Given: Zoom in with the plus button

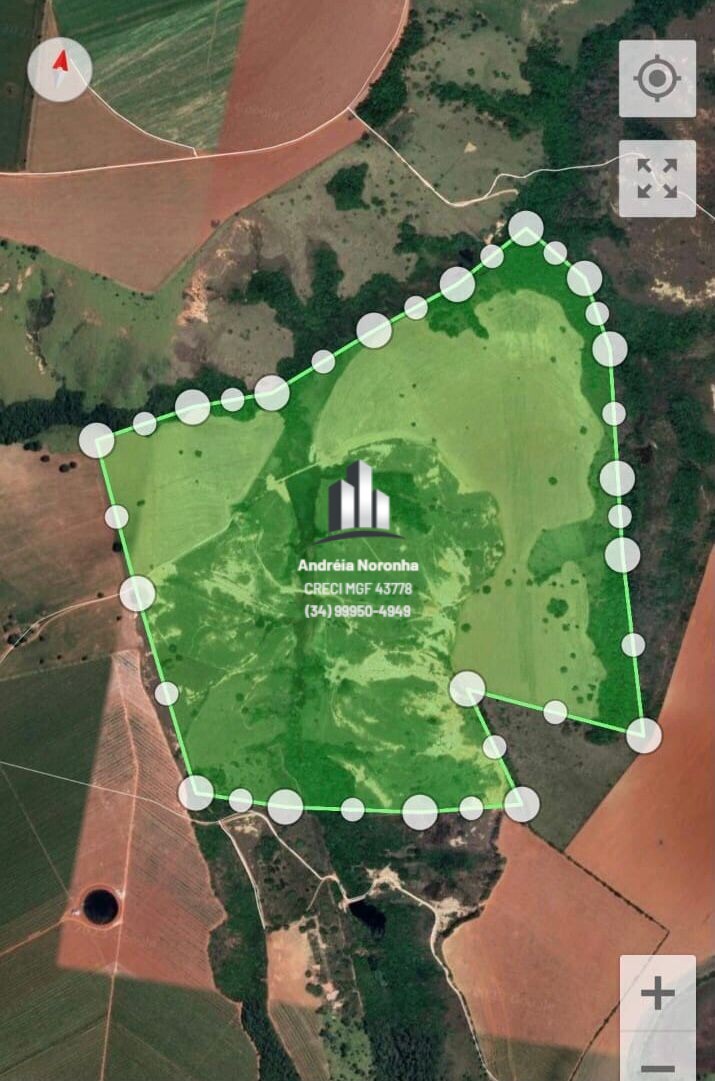Looking at the screenshot, I should click(657, 994).
